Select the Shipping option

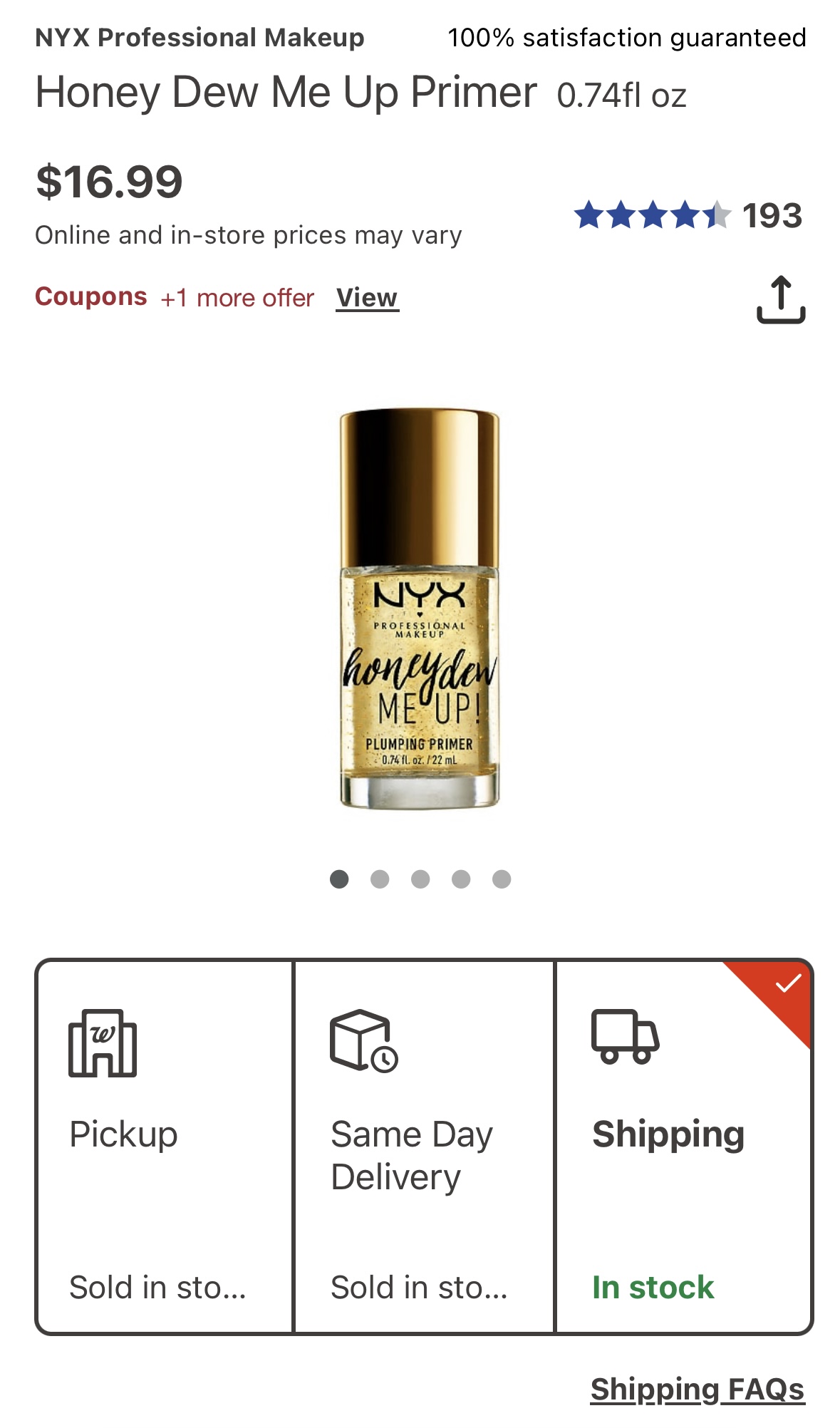[683, 1146]
